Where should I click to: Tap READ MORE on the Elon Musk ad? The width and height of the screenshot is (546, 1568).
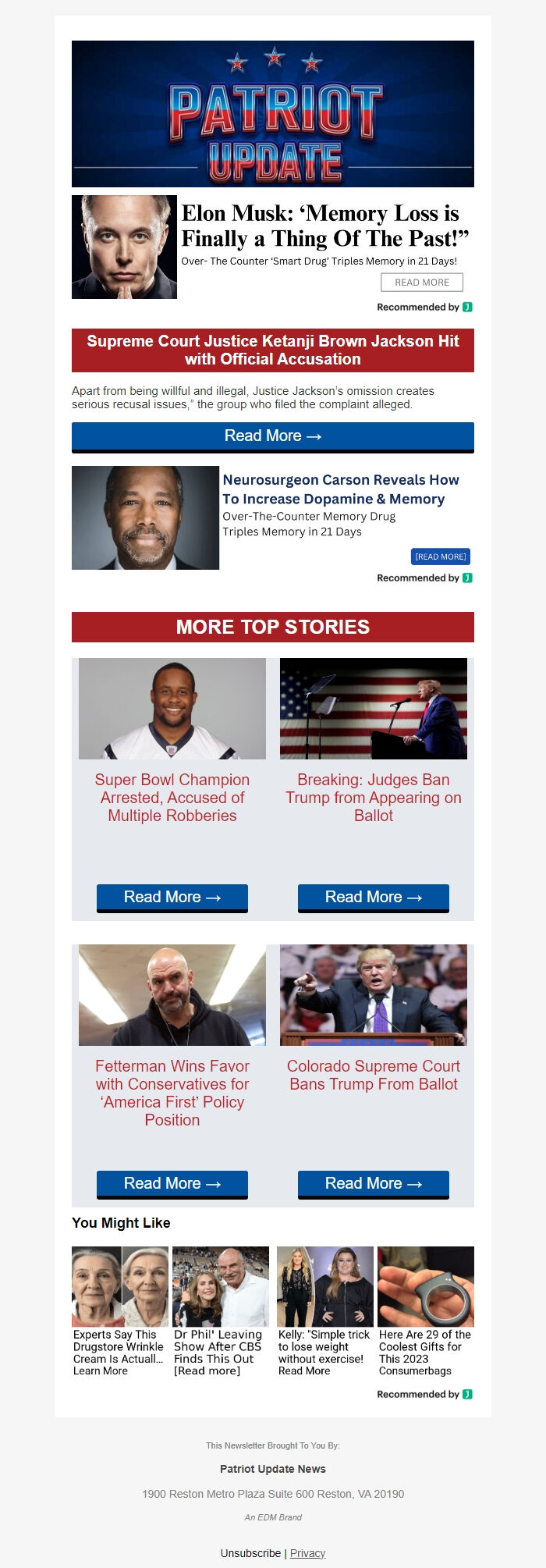tap(421, 283)
